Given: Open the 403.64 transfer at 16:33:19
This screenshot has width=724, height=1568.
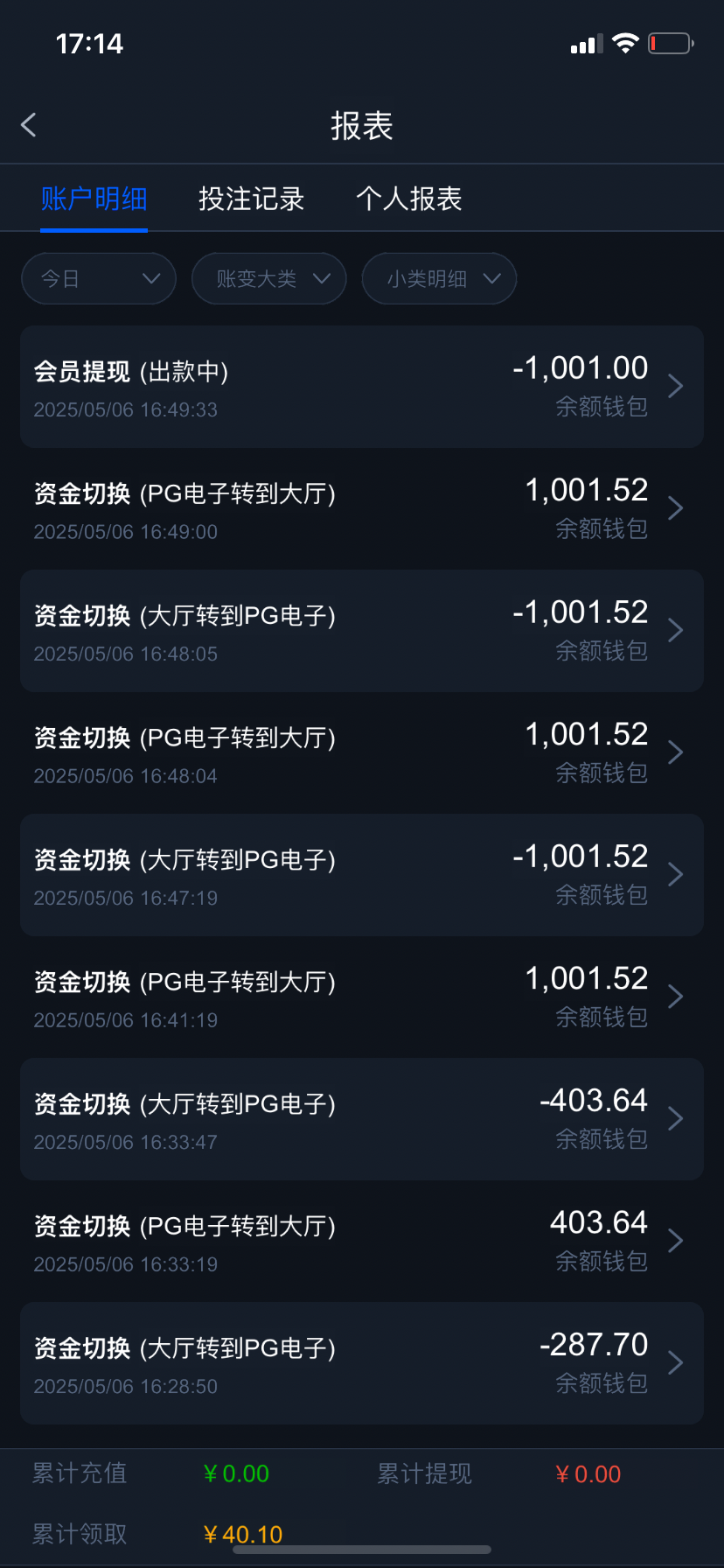Looking at the screenshot, I should (362, 1241).
